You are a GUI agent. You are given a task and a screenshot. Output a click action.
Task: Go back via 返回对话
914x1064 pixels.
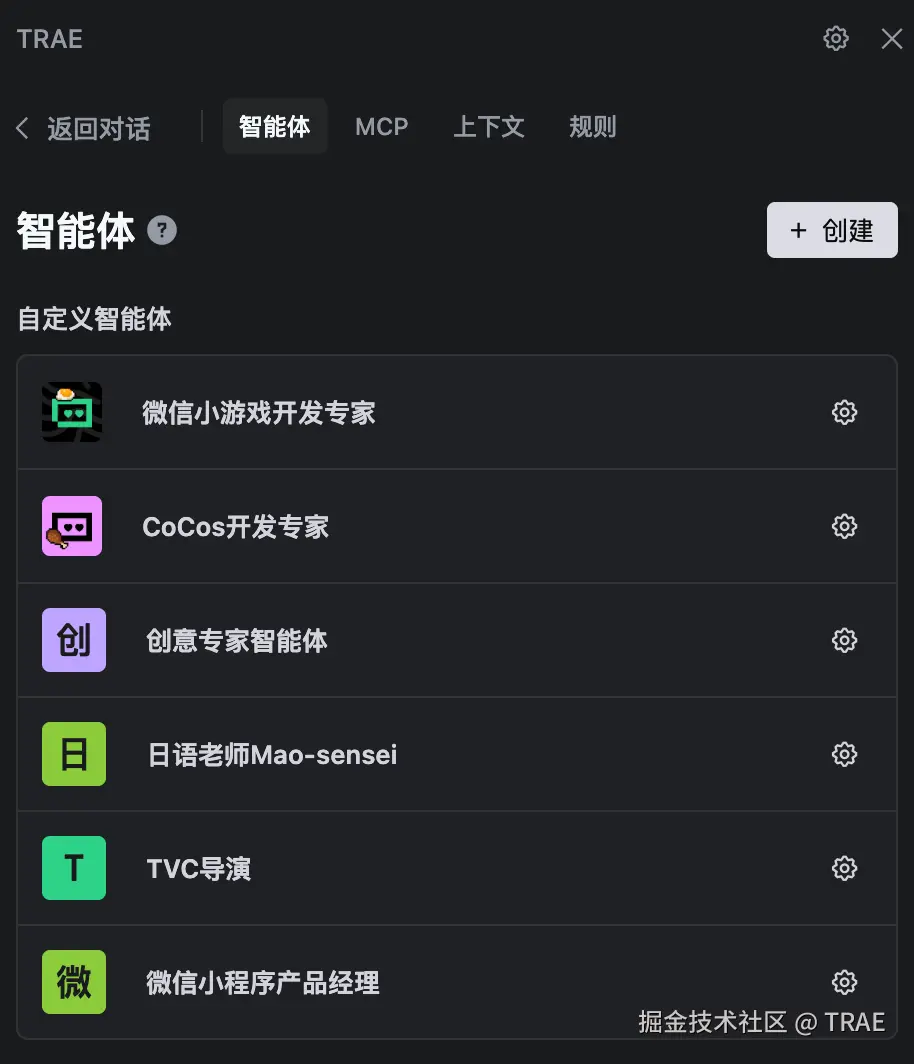pos(84,128)
